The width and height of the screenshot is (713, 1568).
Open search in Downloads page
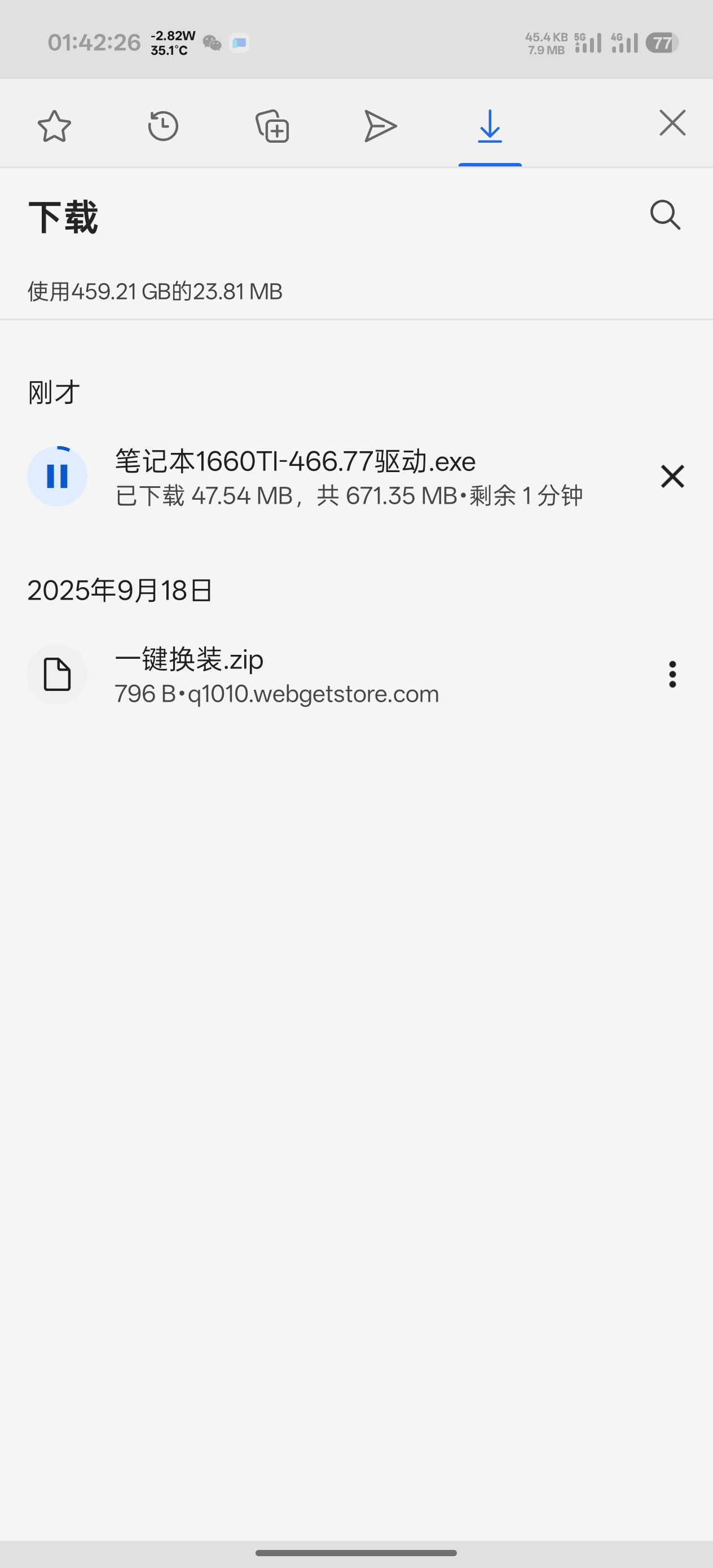point(664,216)
